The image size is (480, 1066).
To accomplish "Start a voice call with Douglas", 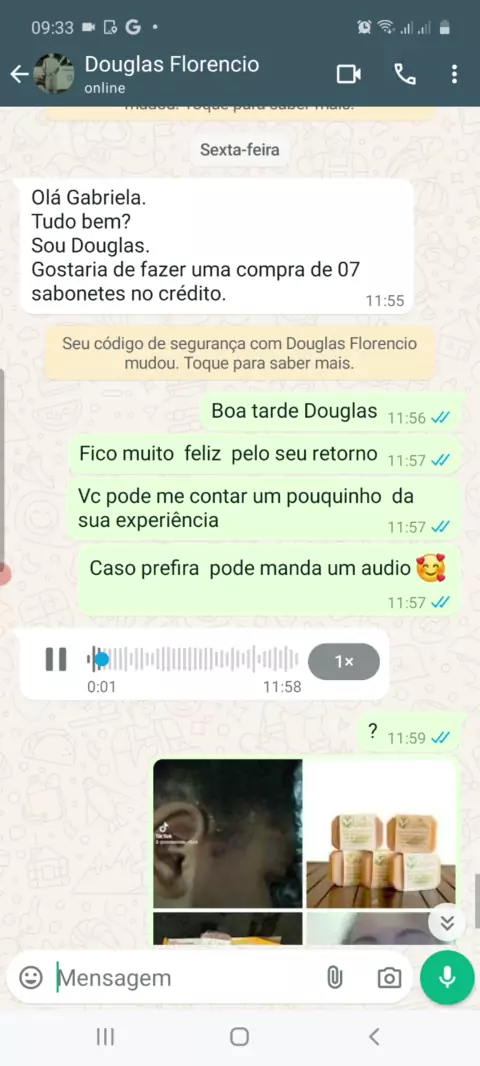I will pyautogui.click(x=405, y=74).
